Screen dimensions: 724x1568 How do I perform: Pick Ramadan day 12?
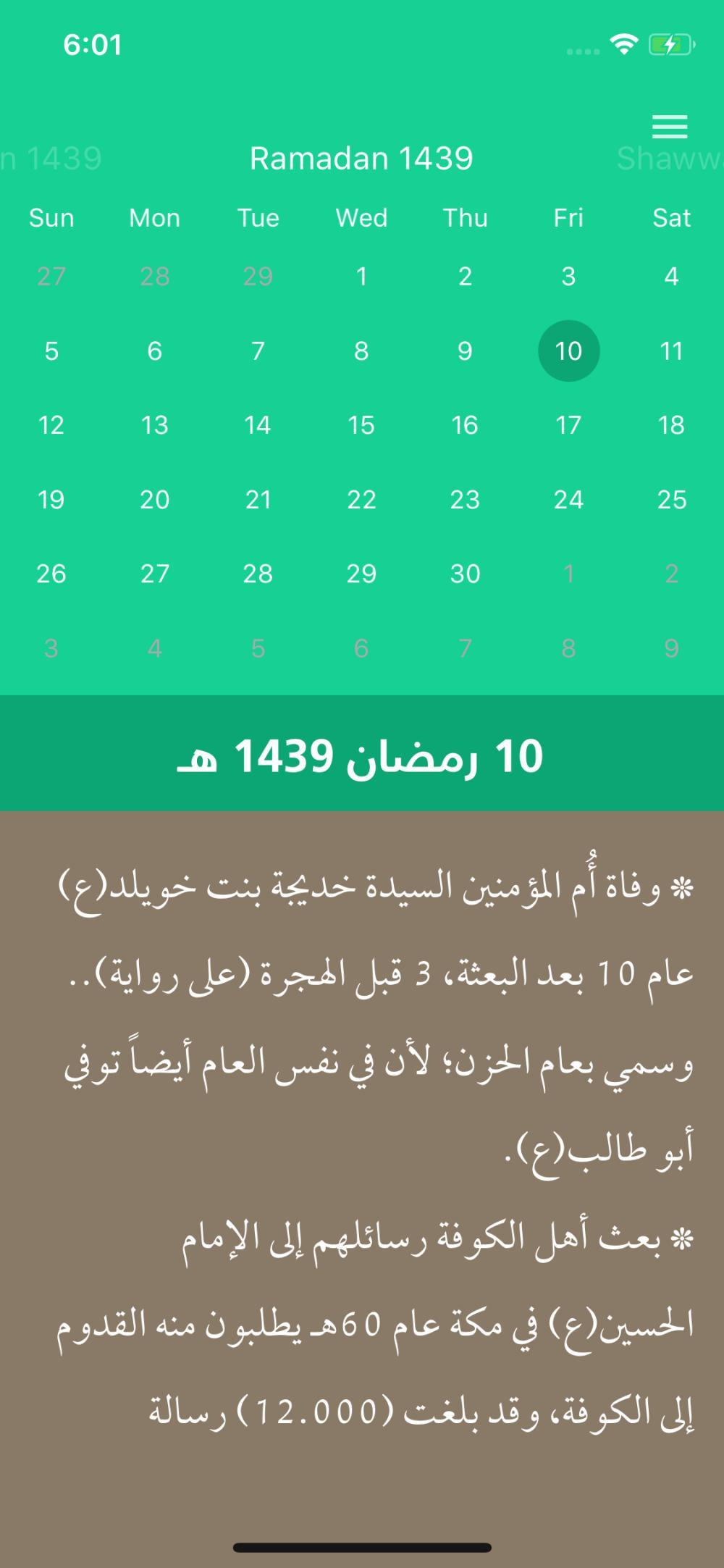51,425
